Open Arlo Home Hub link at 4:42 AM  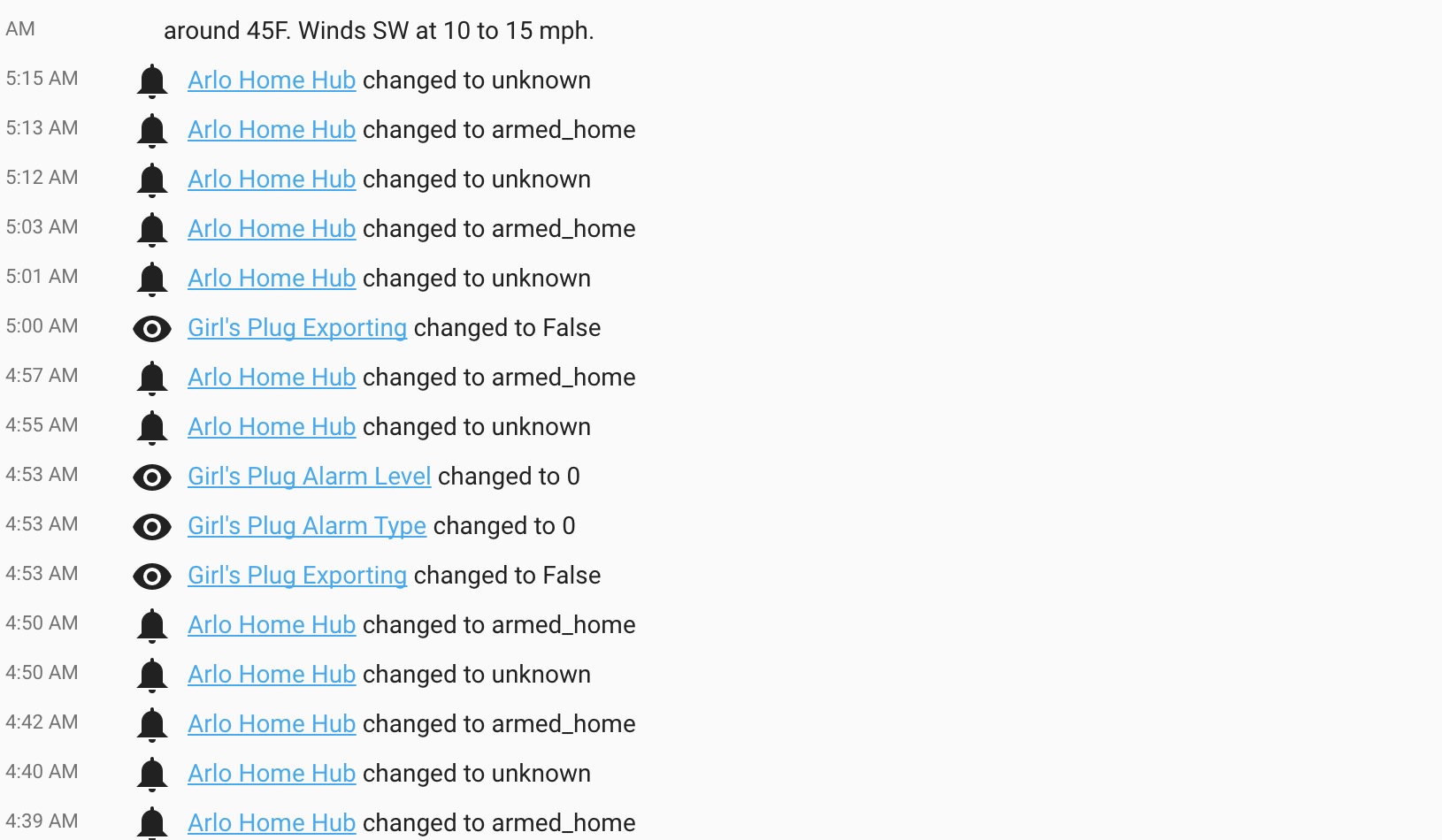click(x=272, y=724)
